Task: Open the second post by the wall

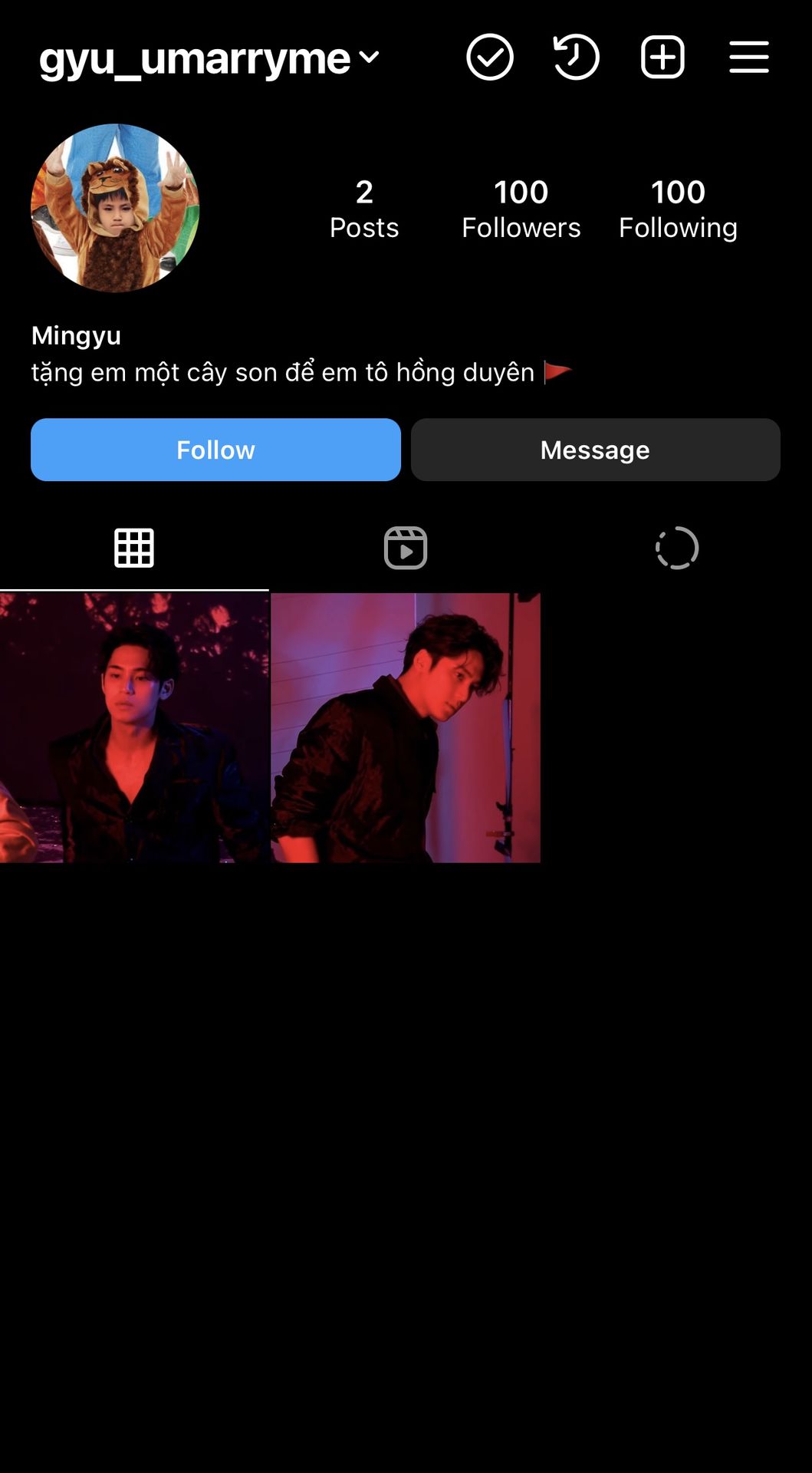Action: 406,727
